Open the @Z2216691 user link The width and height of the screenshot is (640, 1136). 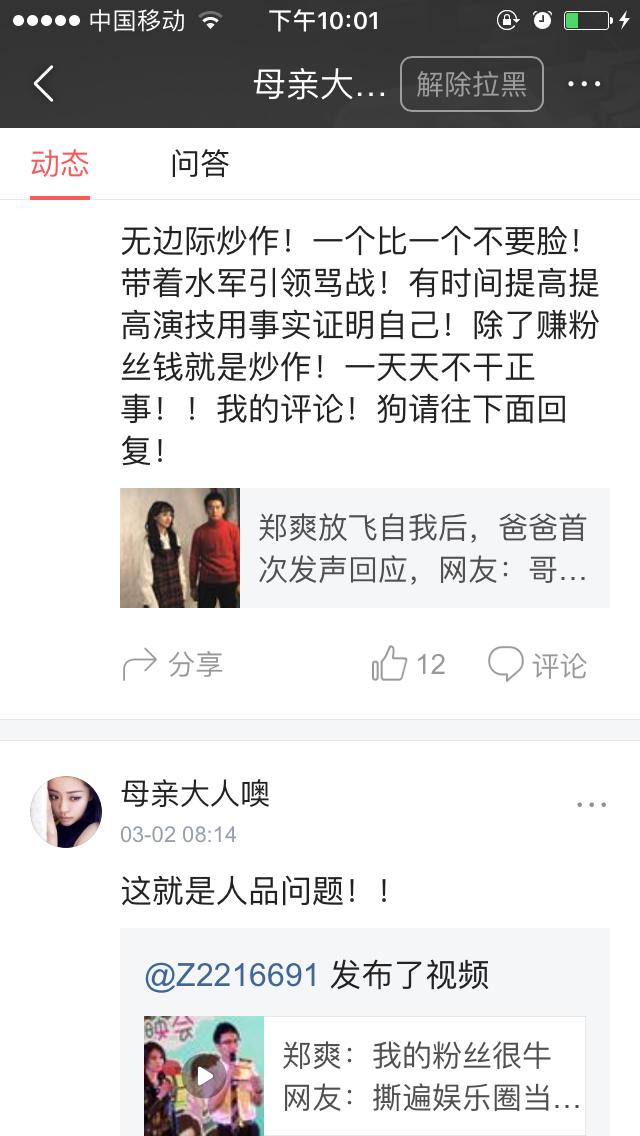232,975
